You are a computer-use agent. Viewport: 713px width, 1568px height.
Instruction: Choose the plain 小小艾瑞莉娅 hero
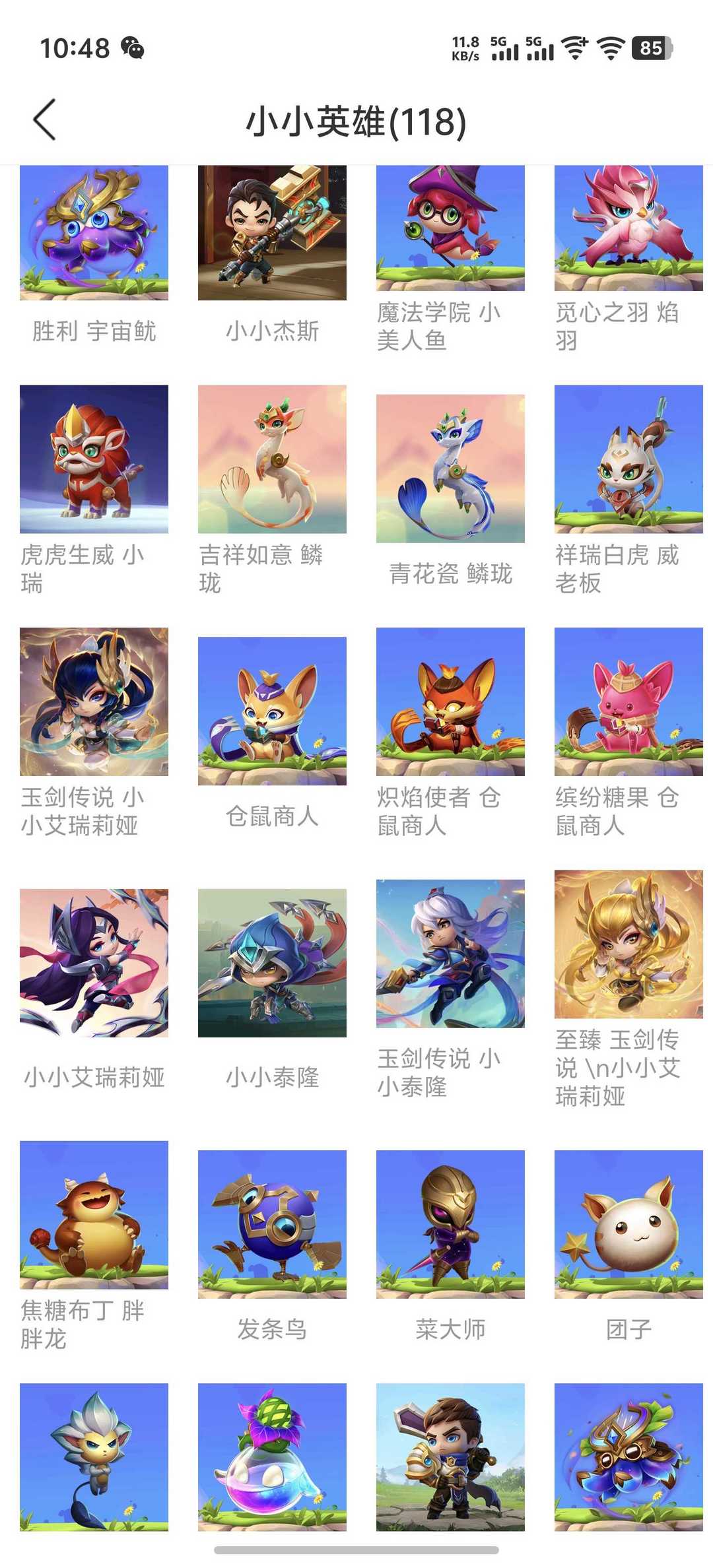pyautogui.click(x=94, y=963)
